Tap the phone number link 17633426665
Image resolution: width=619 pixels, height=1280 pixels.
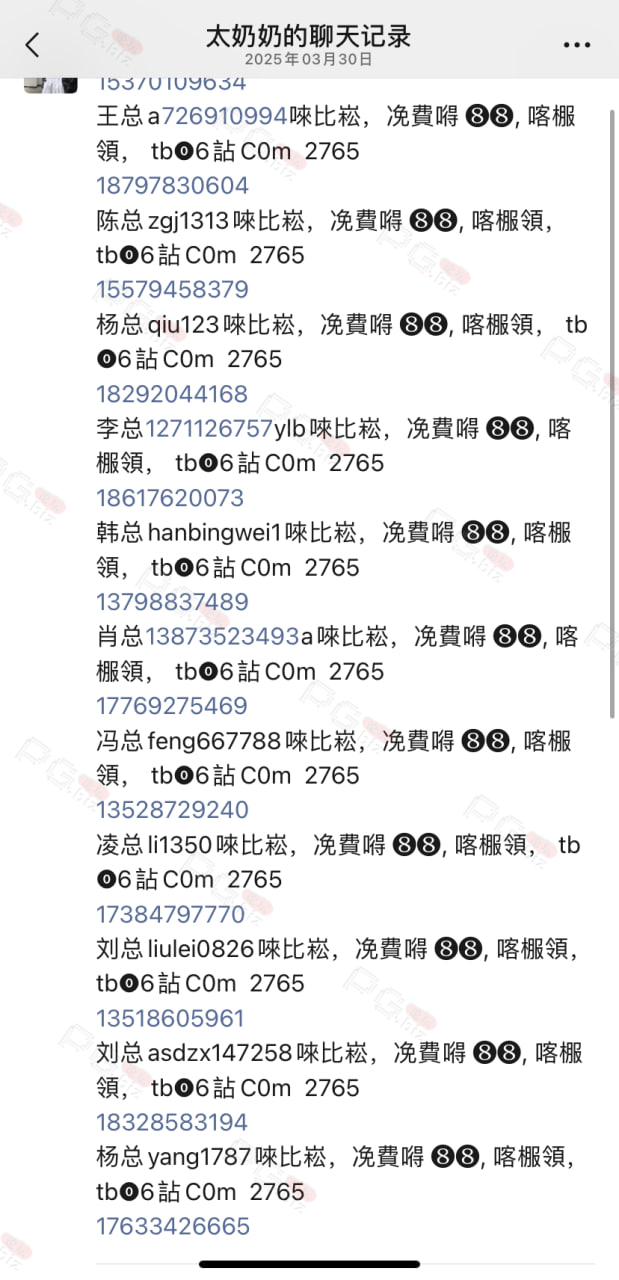coord(173,1226)
